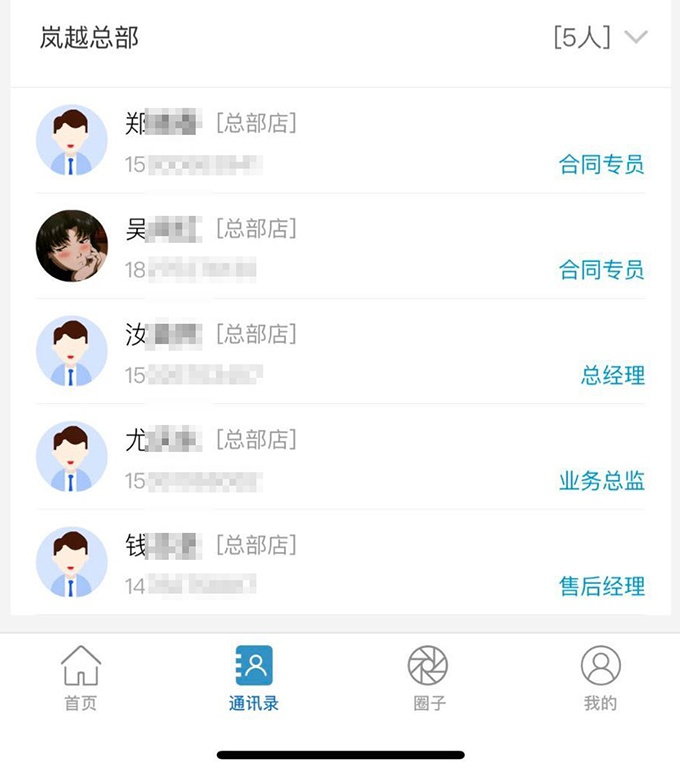Open the 总经理 contact row

pyautogui.click(x=340, y=352)
